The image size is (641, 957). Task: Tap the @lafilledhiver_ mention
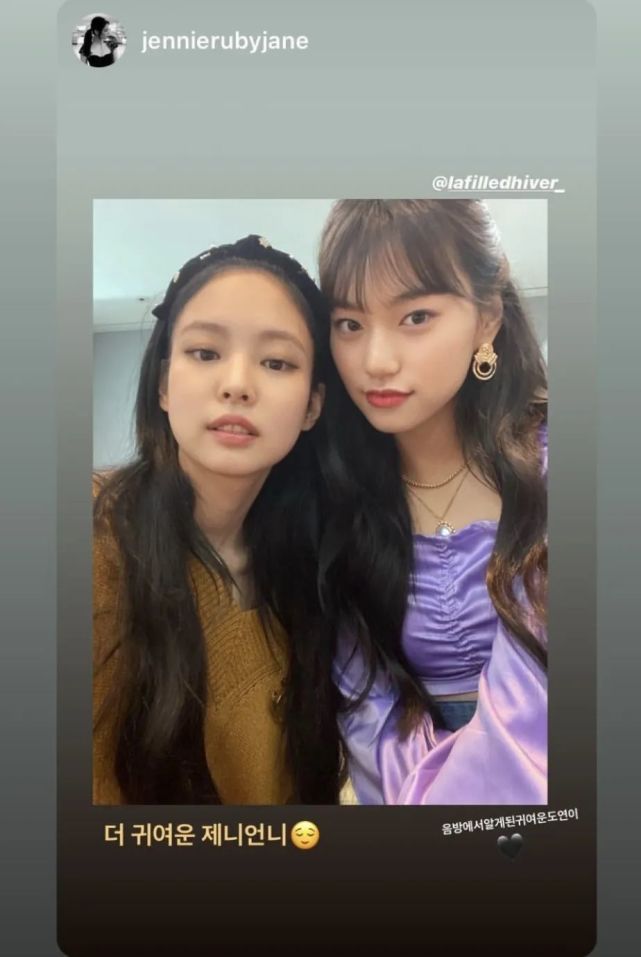(x=497, y=183)
